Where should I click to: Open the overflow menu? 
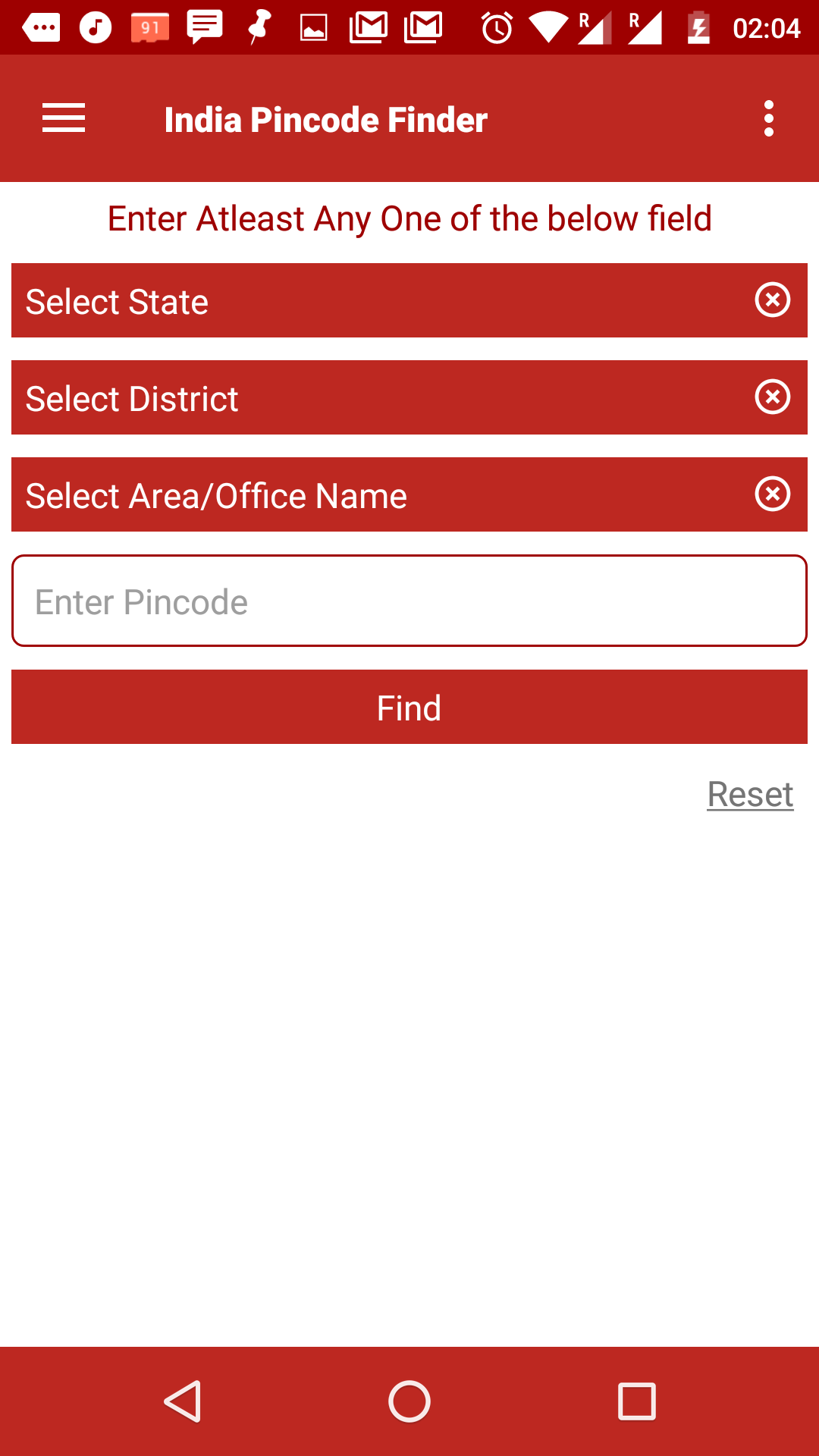click(769, 119)
